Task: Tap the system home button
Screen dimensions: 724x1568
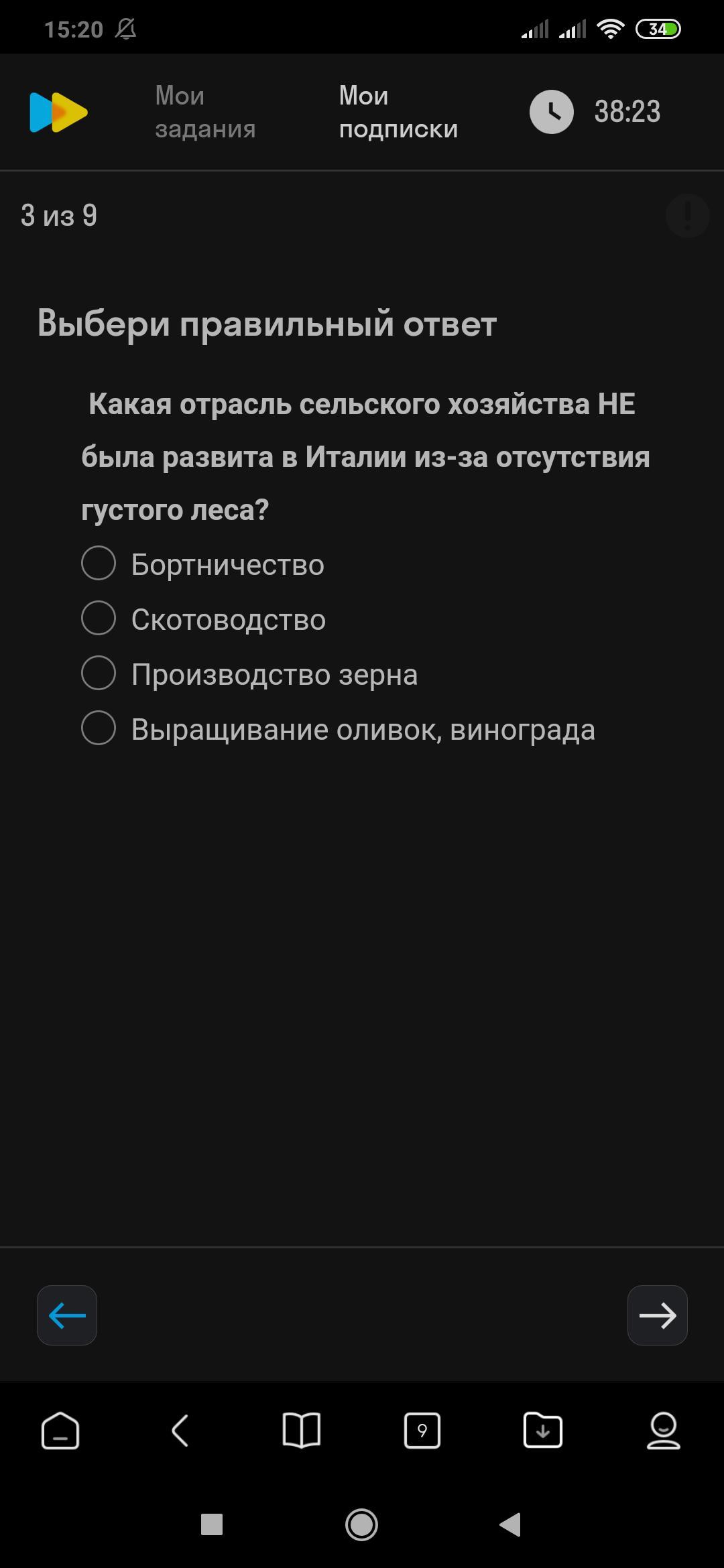Action: [361, 1524]
